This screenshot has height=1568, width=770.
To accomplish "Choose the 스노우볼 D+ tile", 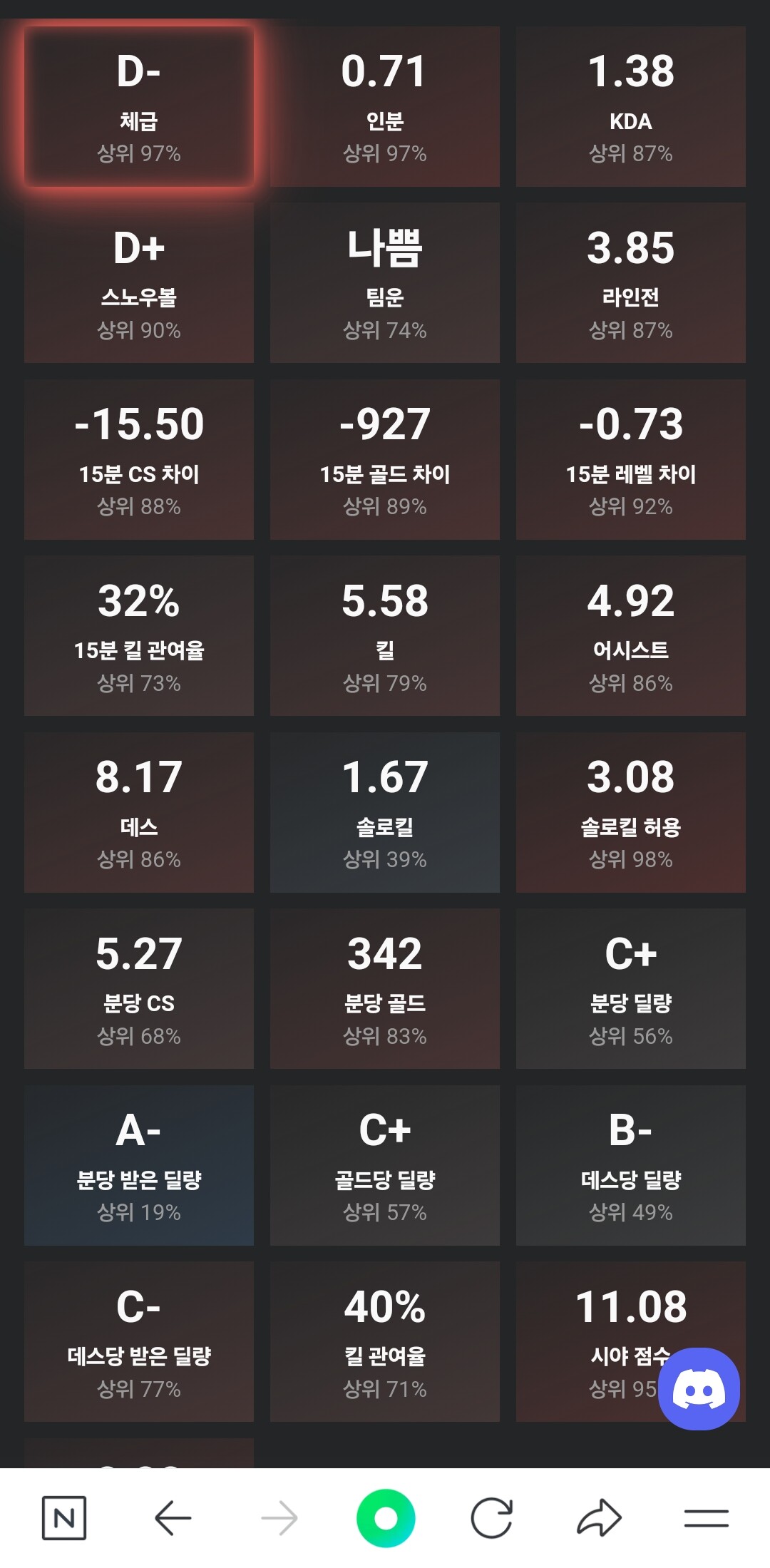I will click(139, 283).
